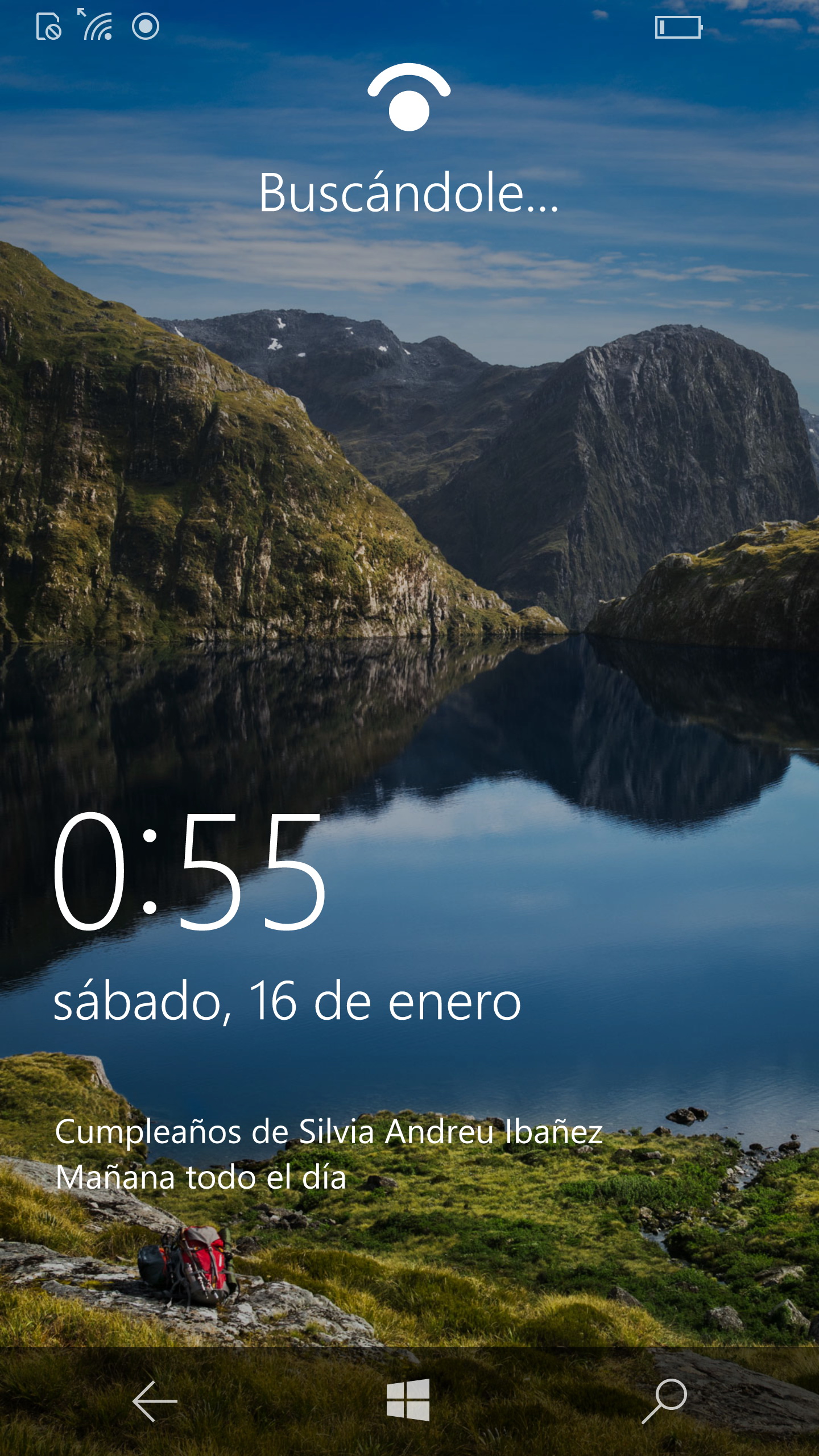Open search with the magnifier button
The image size is (819, 1456).
coord(664,1401)
